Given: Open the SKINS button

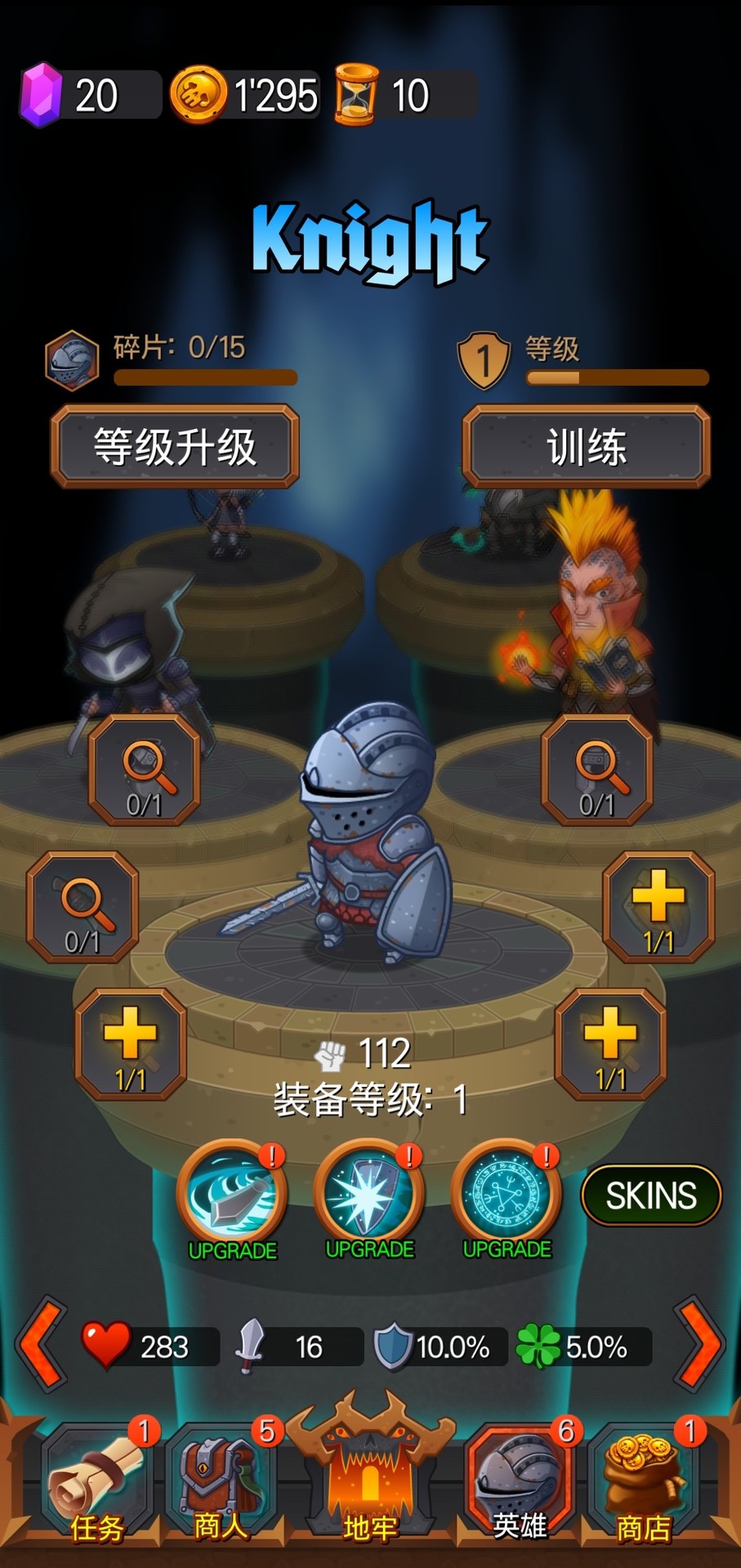Looking at the screenshot, I should click(650, 1196).
